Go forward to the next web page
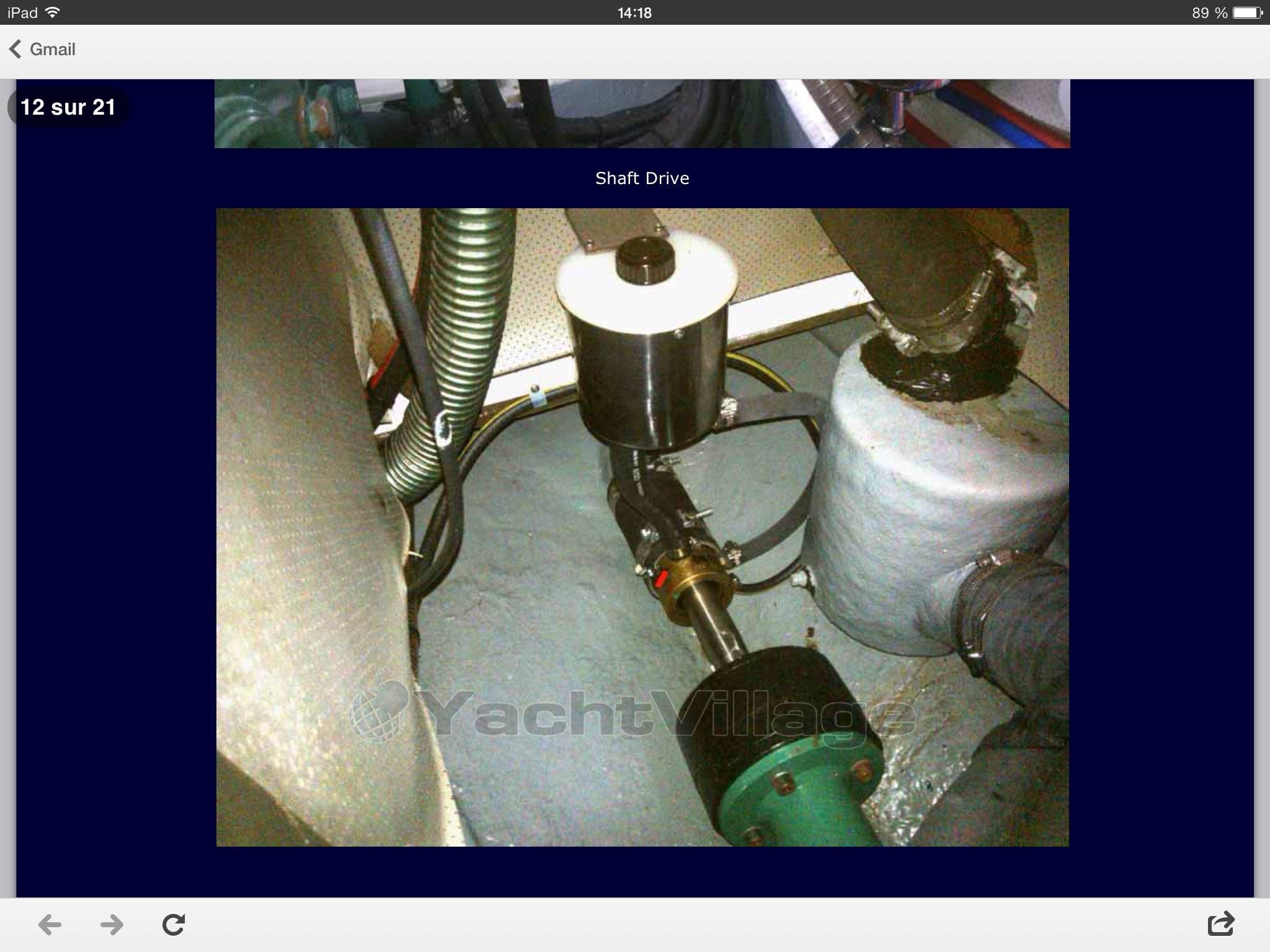1270x952 pixels. [x=112, y=925]
